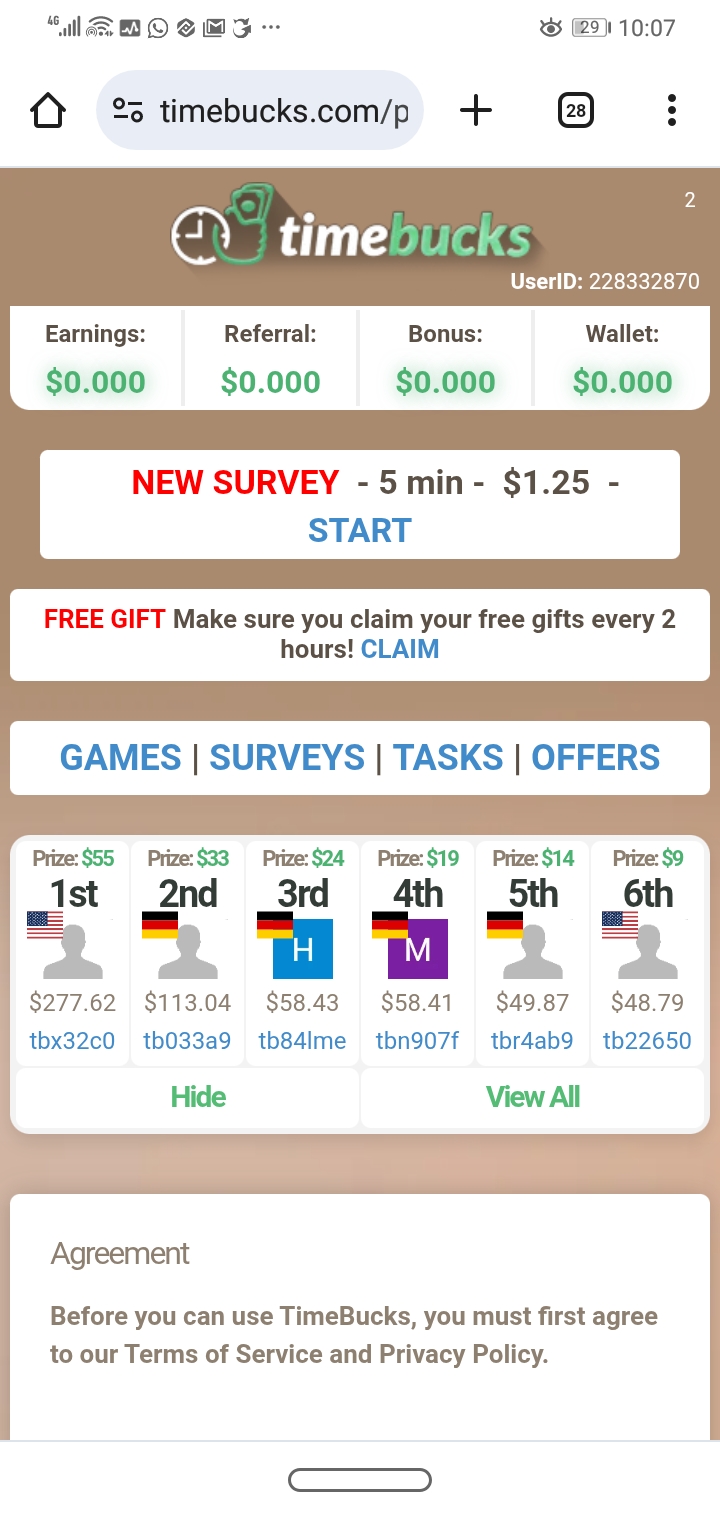
Task: Go to the browser home page
Action: click(48, 111)
